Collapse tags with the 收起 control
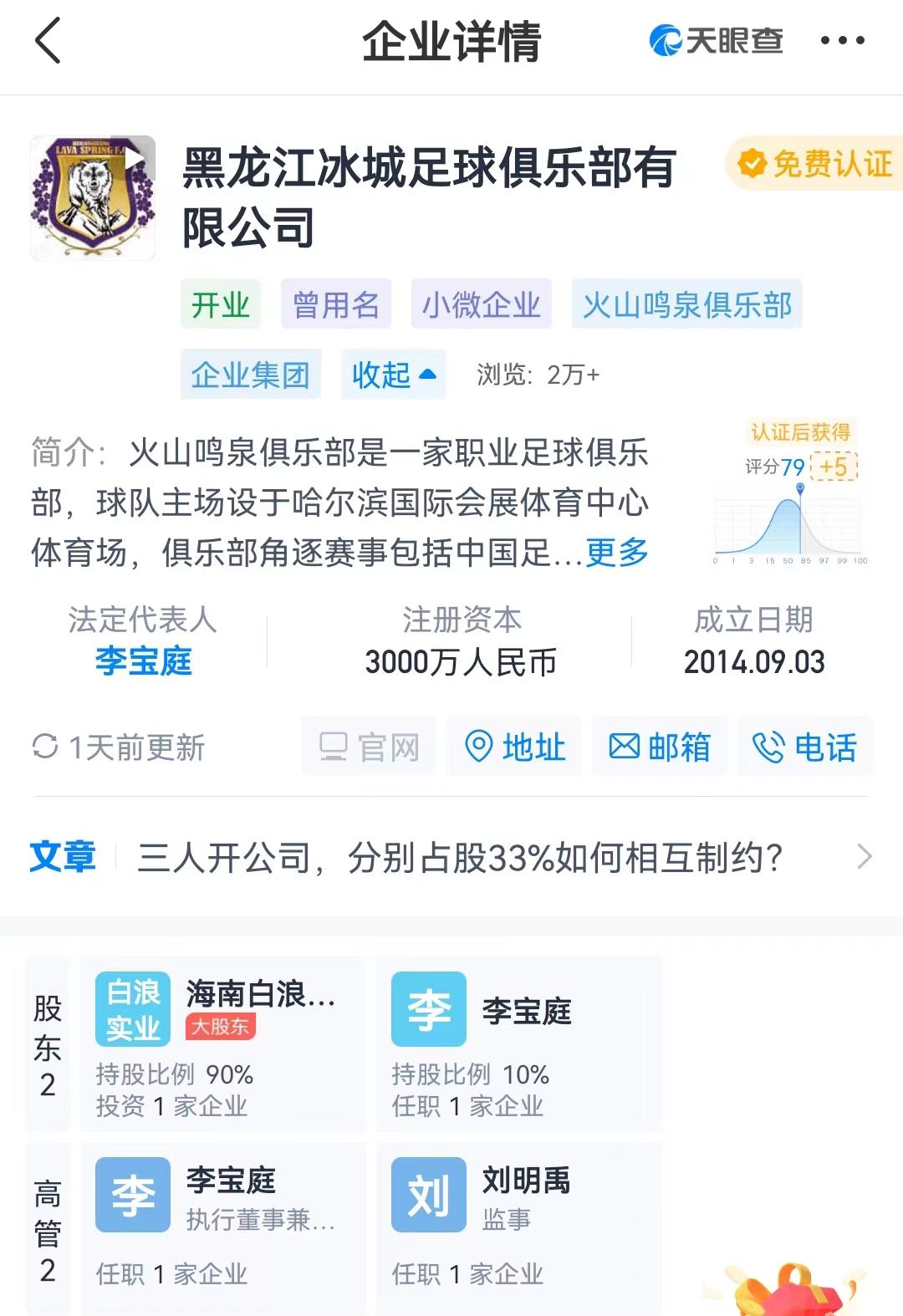 coord(393,375)
